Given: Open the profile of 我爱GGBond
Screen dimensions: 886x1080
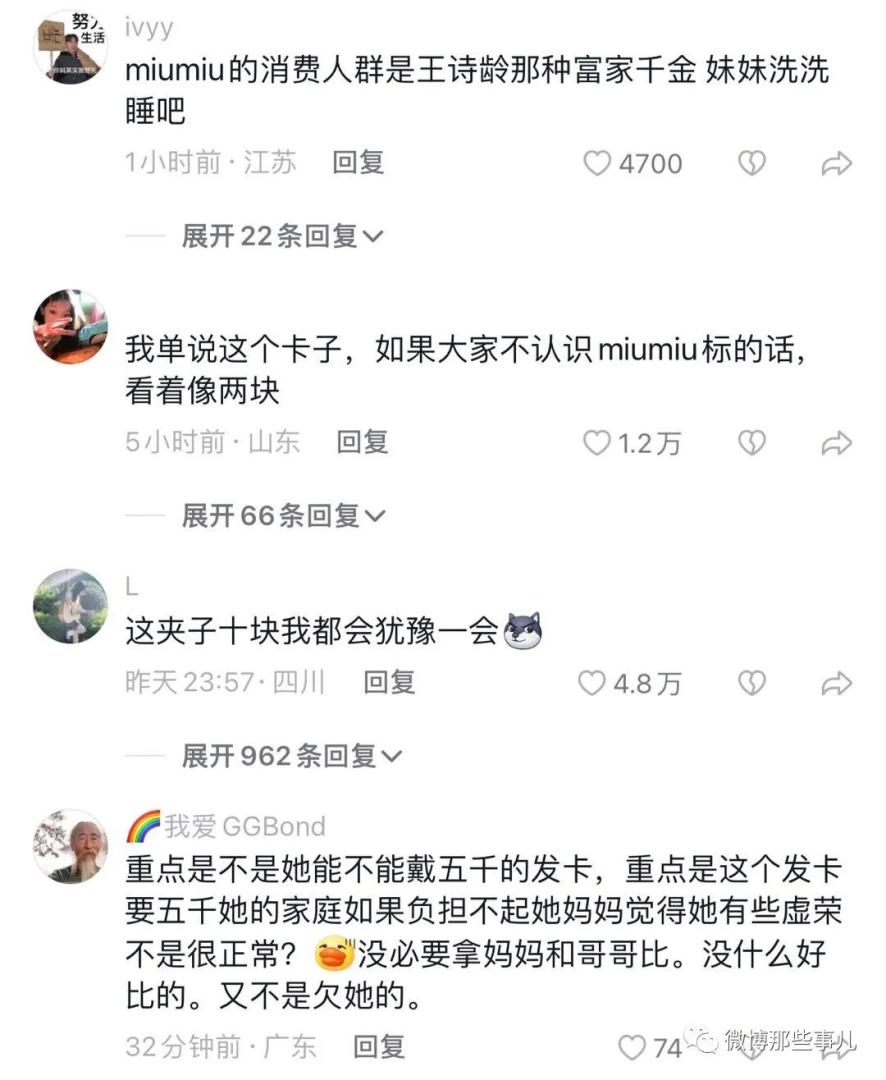Looking at the screenshot, I should pyautogui.click(x=70, y=846).
